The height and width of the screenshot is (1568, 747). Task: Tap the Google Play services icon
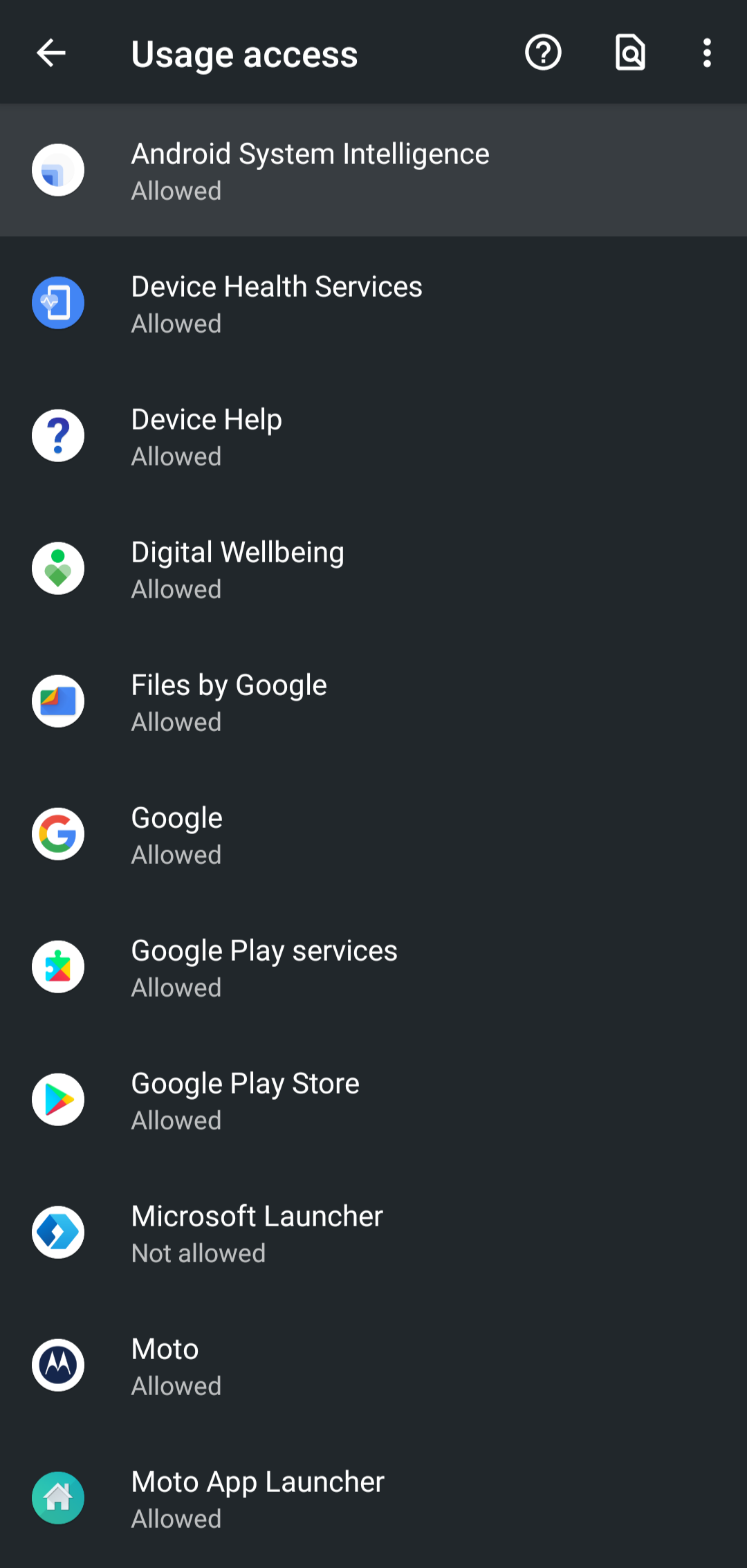[x=58, y=966]
